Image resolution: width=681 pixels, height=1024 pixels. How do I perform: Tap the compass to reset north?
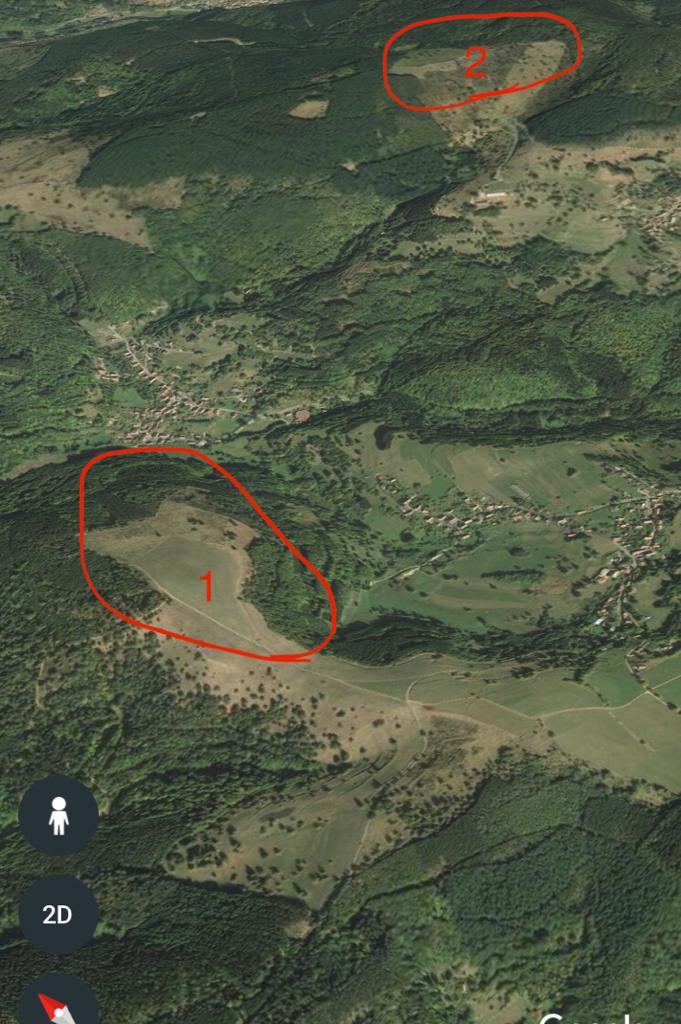coord(58,1005)
